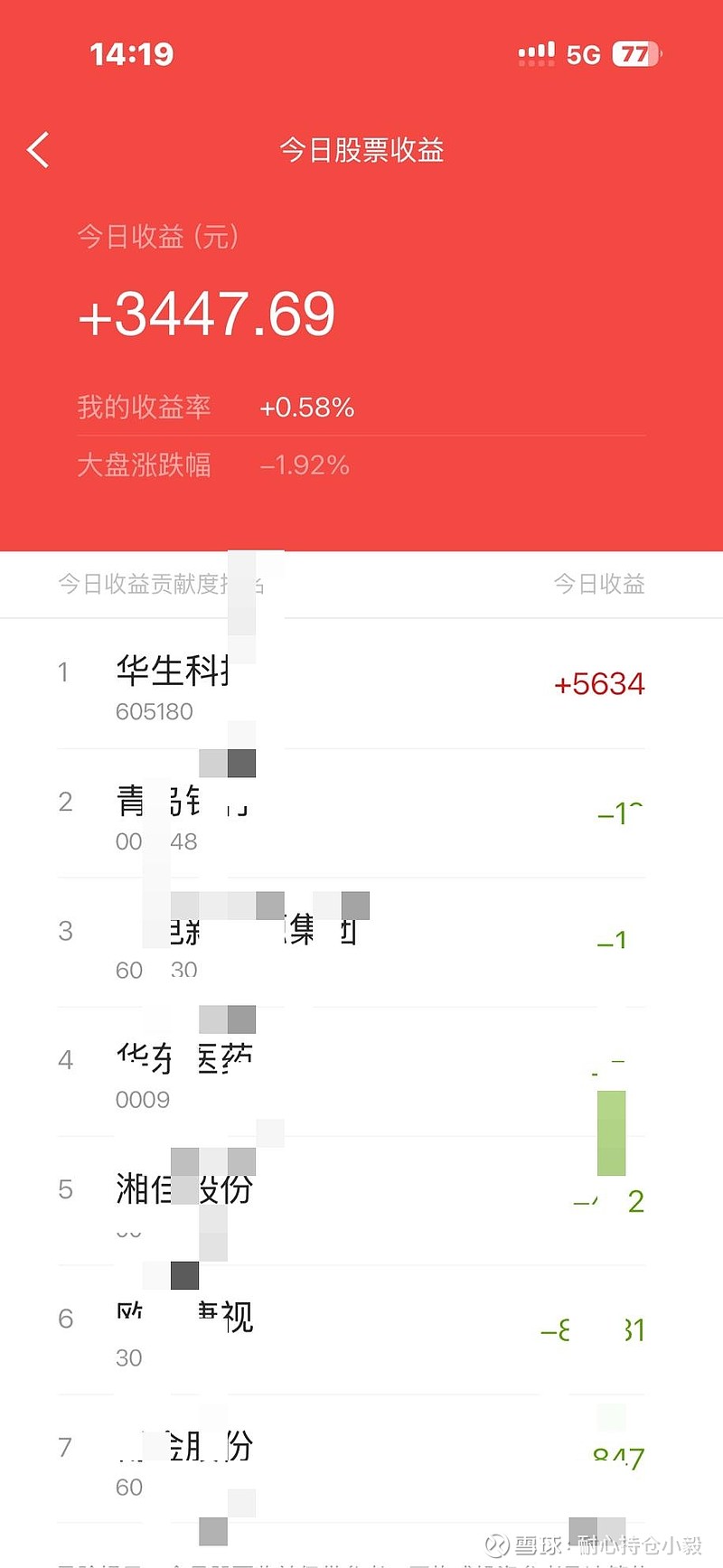Select stock 华生科技 in the list
Image resolution: width=723 pixels, height=1568 pixels.
pos(174,671)
